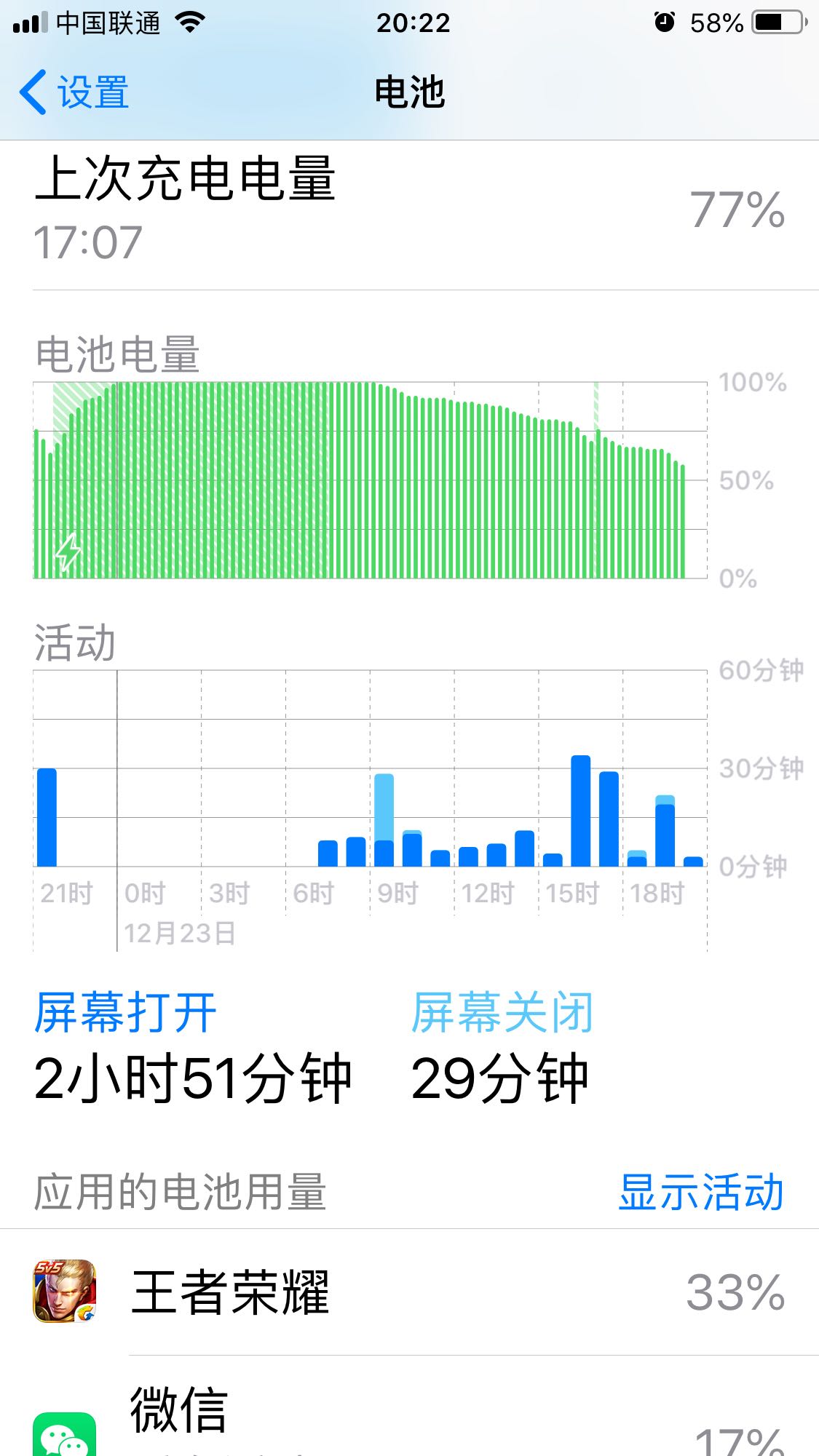
Task: Tap 显示活动 to show activity
Action: 700,1192
